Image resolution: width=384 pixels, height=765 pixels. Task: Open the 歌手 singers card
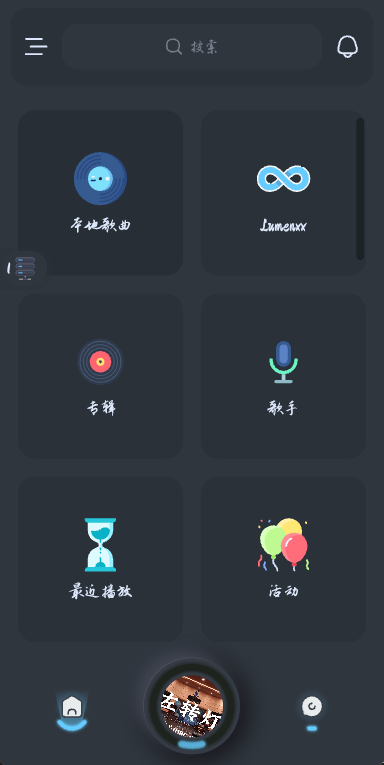pos(283,376)
